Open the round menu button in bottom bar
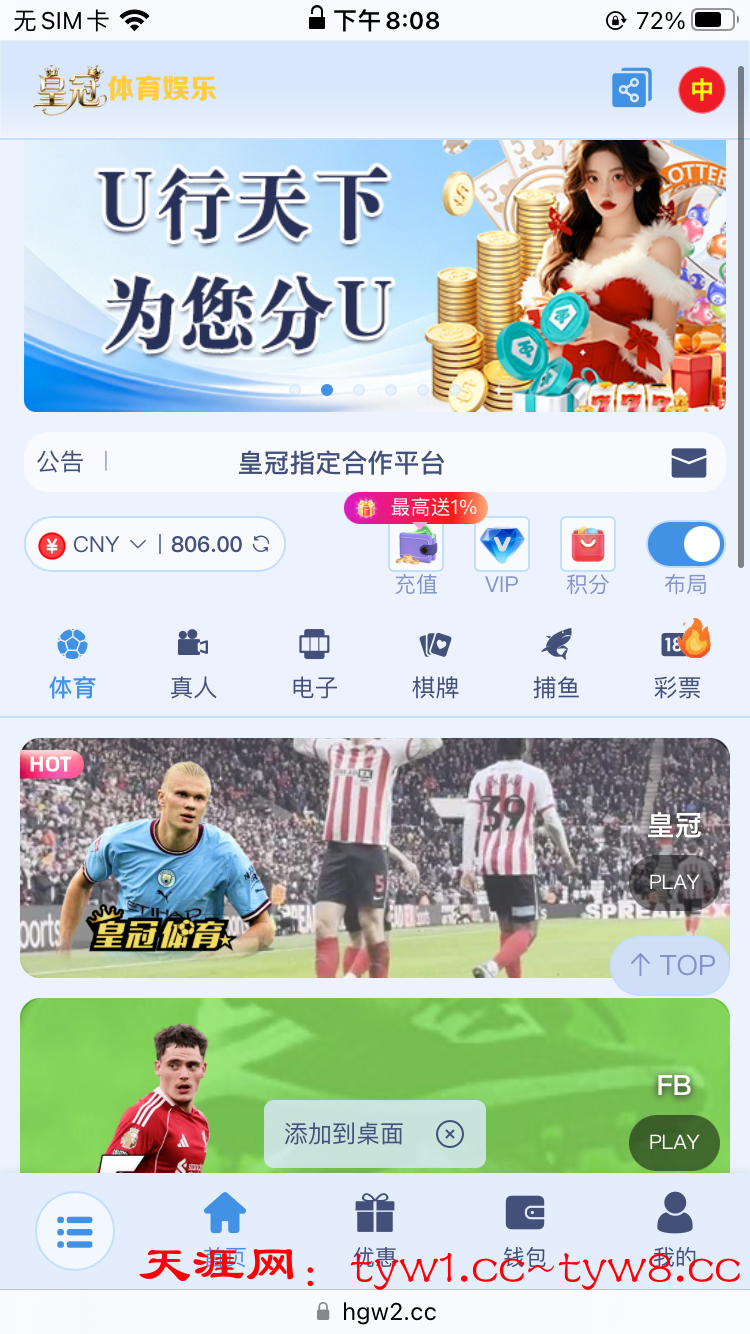The image size is (750, 1334). click(x=75, y=1231)
